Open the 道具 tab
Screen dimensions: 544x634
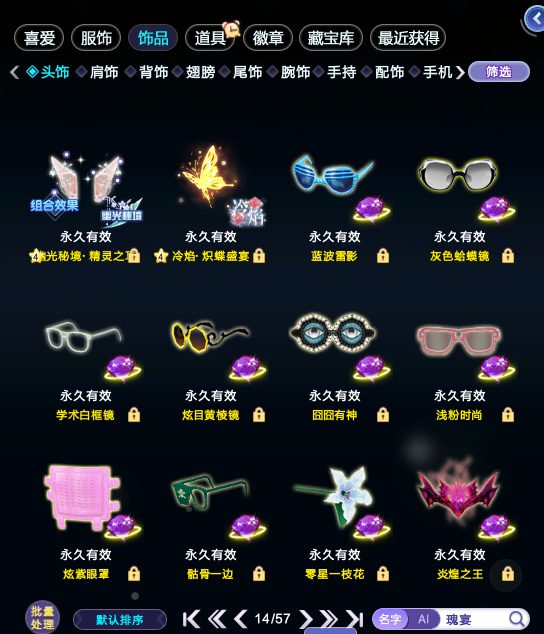click(210, 38)
